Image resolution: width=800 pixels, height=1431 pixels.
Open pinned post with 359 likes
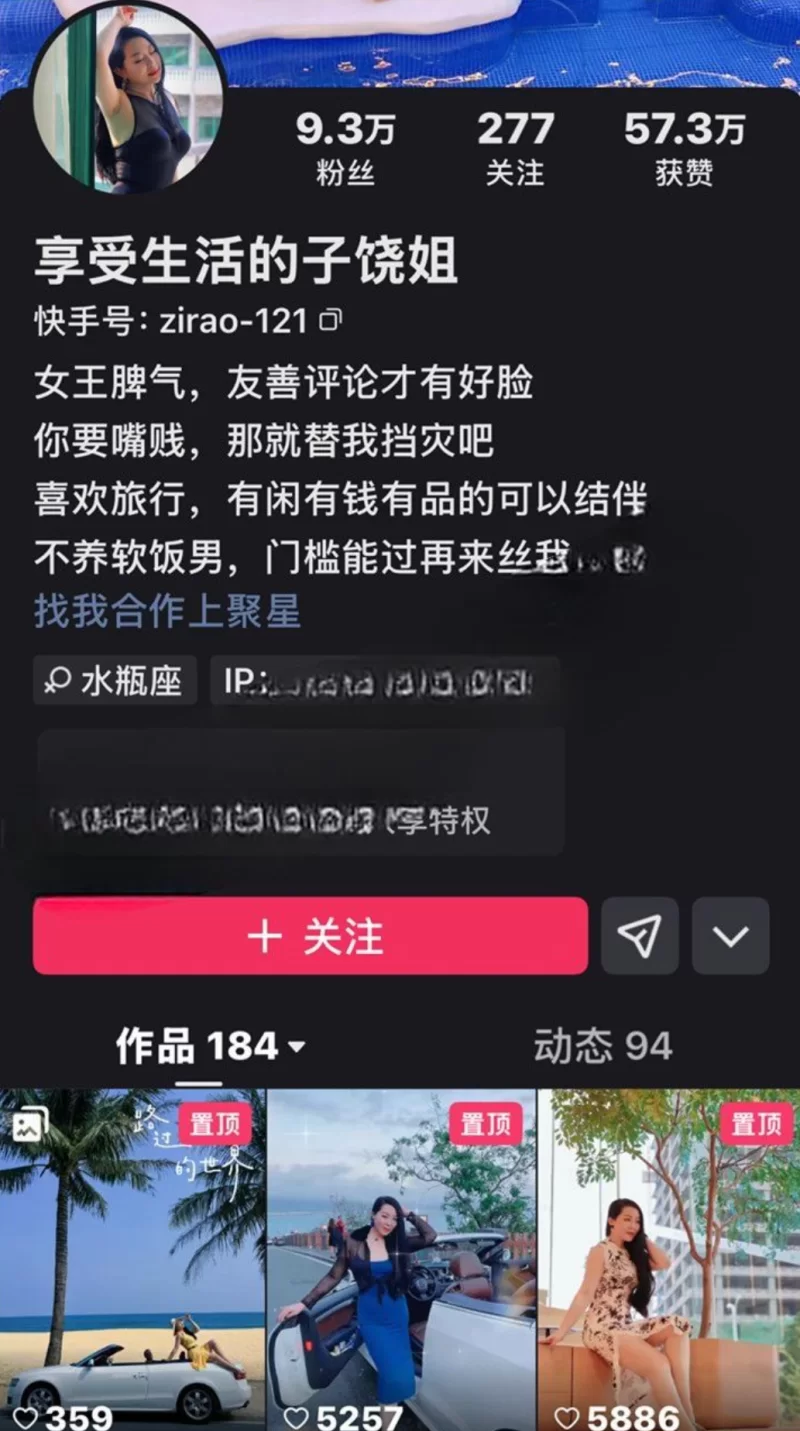click(132, 1260)
